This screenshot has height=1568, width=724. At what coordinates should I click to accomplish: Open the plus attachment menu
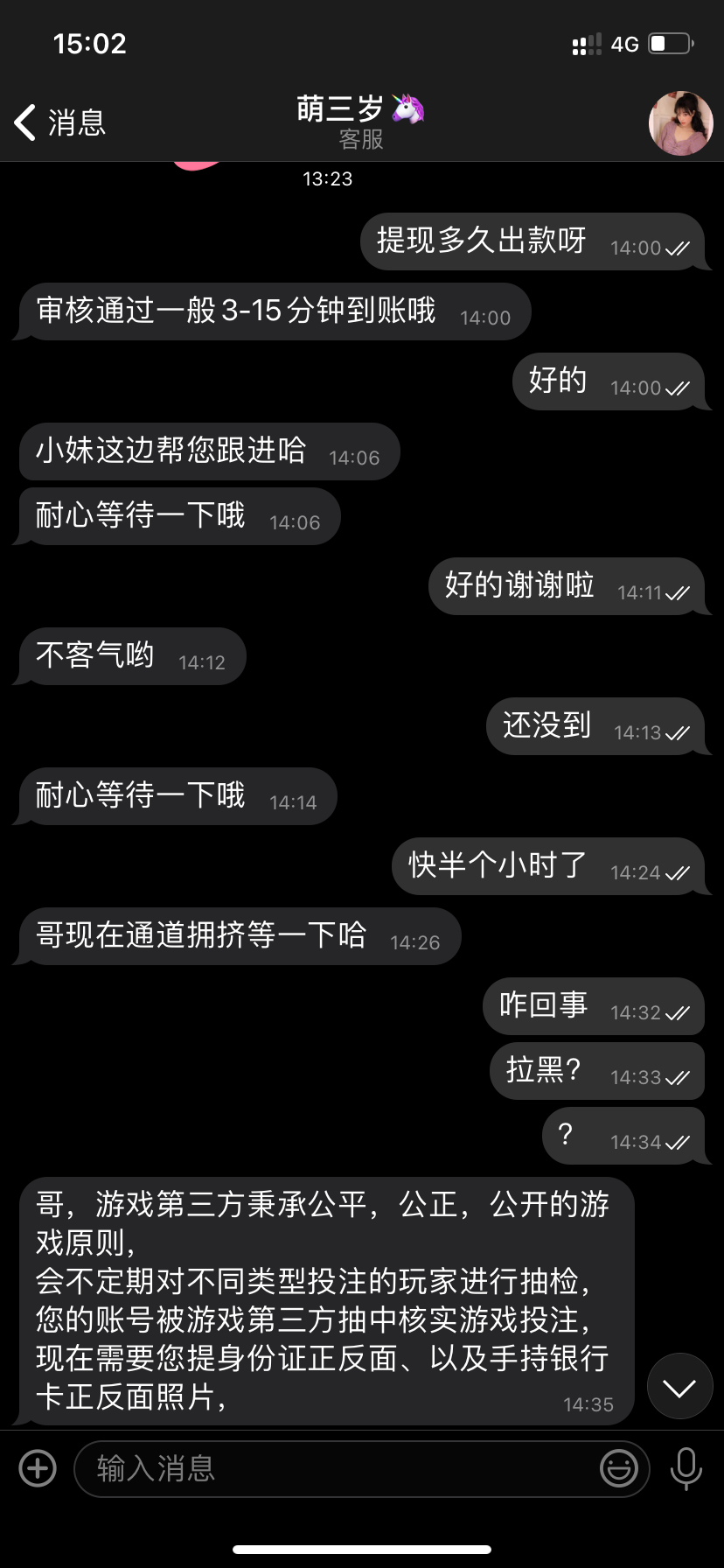tap(38, 1468)
